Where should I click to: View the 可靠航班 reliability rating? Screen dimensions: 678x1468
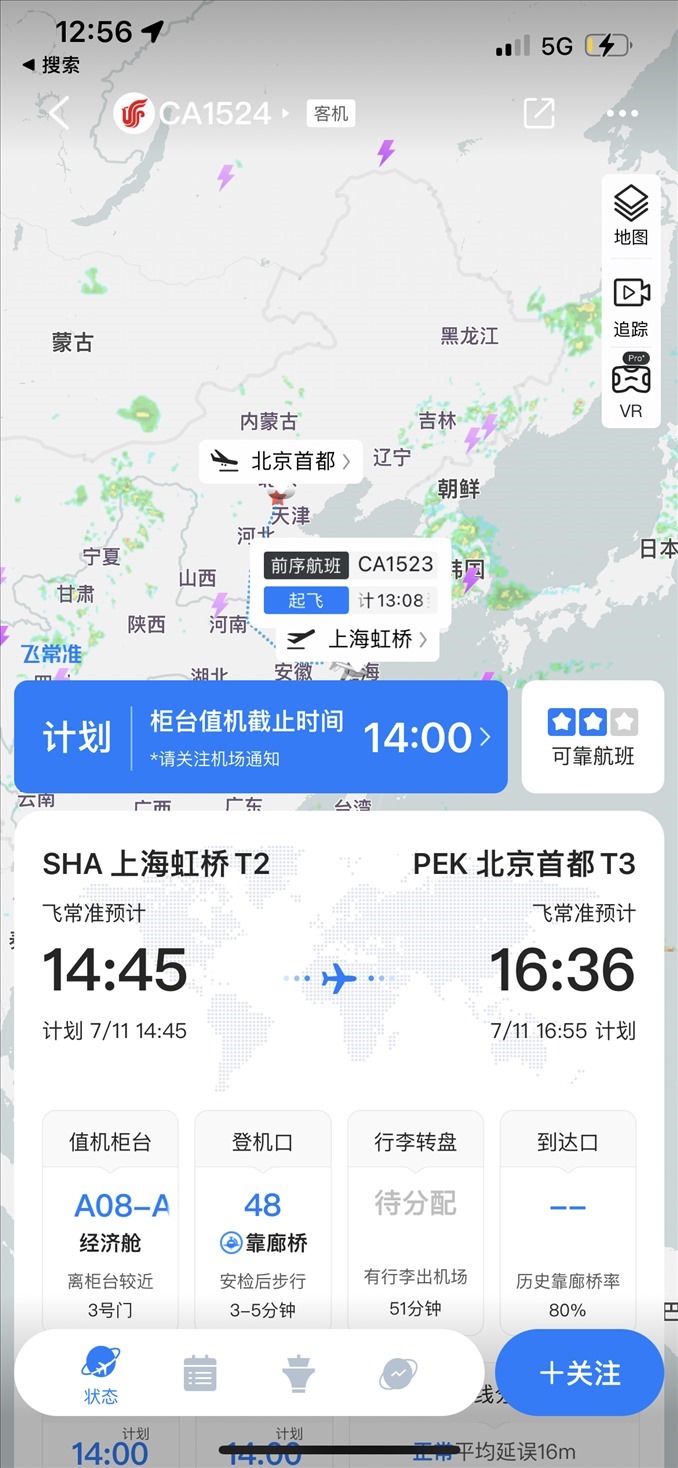[x=593, y=737]
